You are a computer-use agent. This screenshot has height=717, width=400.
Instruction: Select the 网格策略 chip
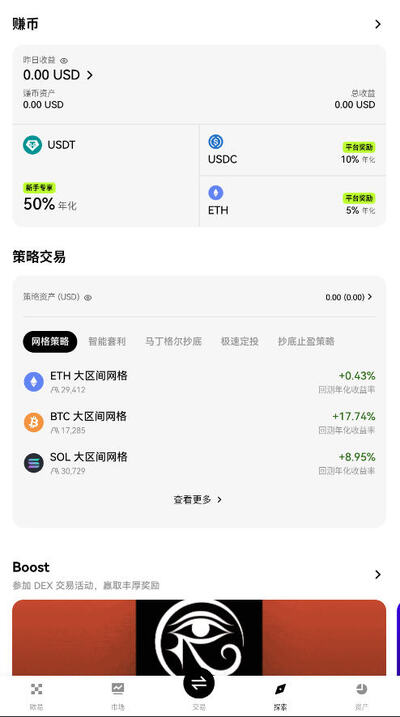(50, 342)
